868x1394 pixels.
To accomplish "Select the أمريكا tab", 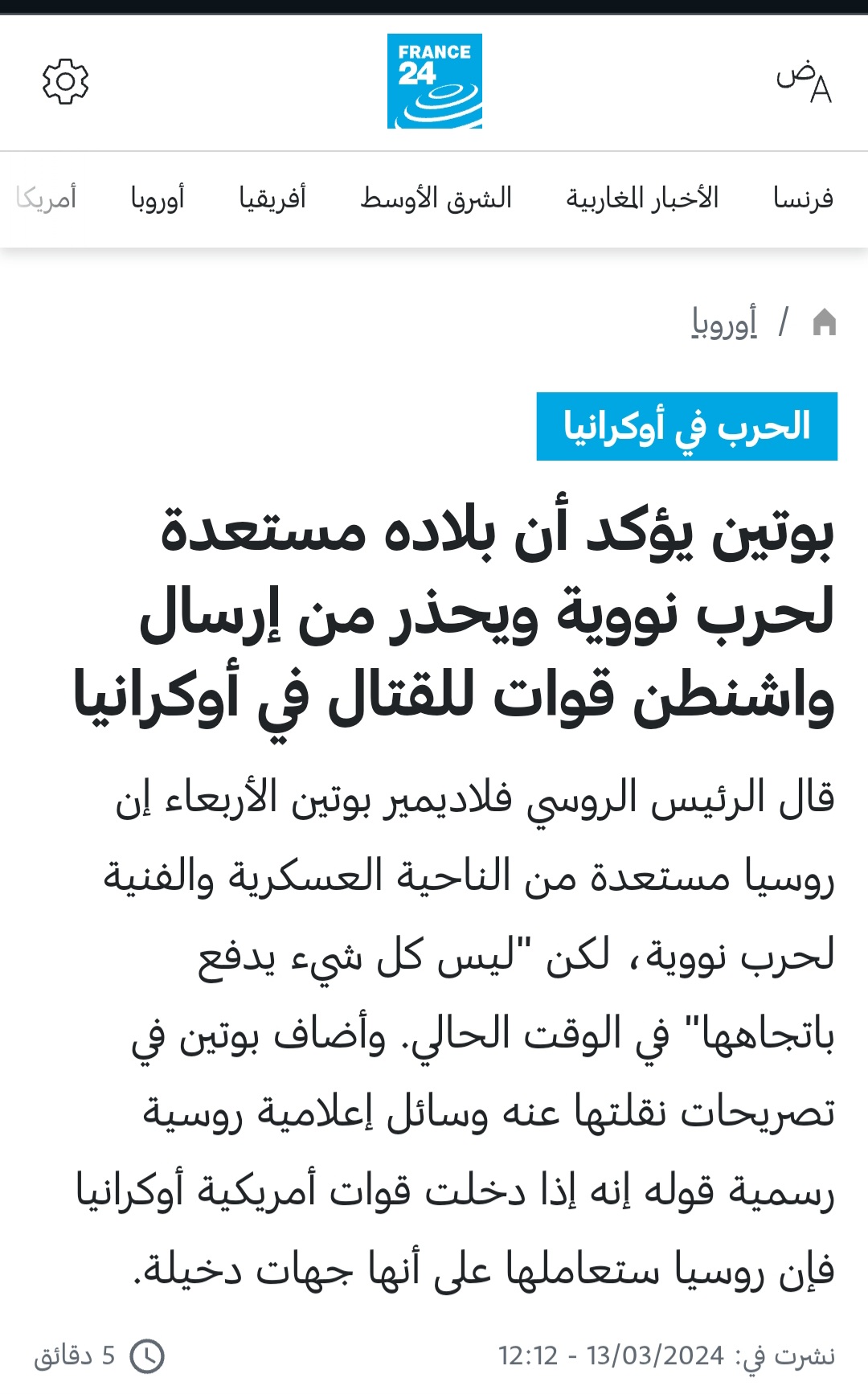I will 47,198.
